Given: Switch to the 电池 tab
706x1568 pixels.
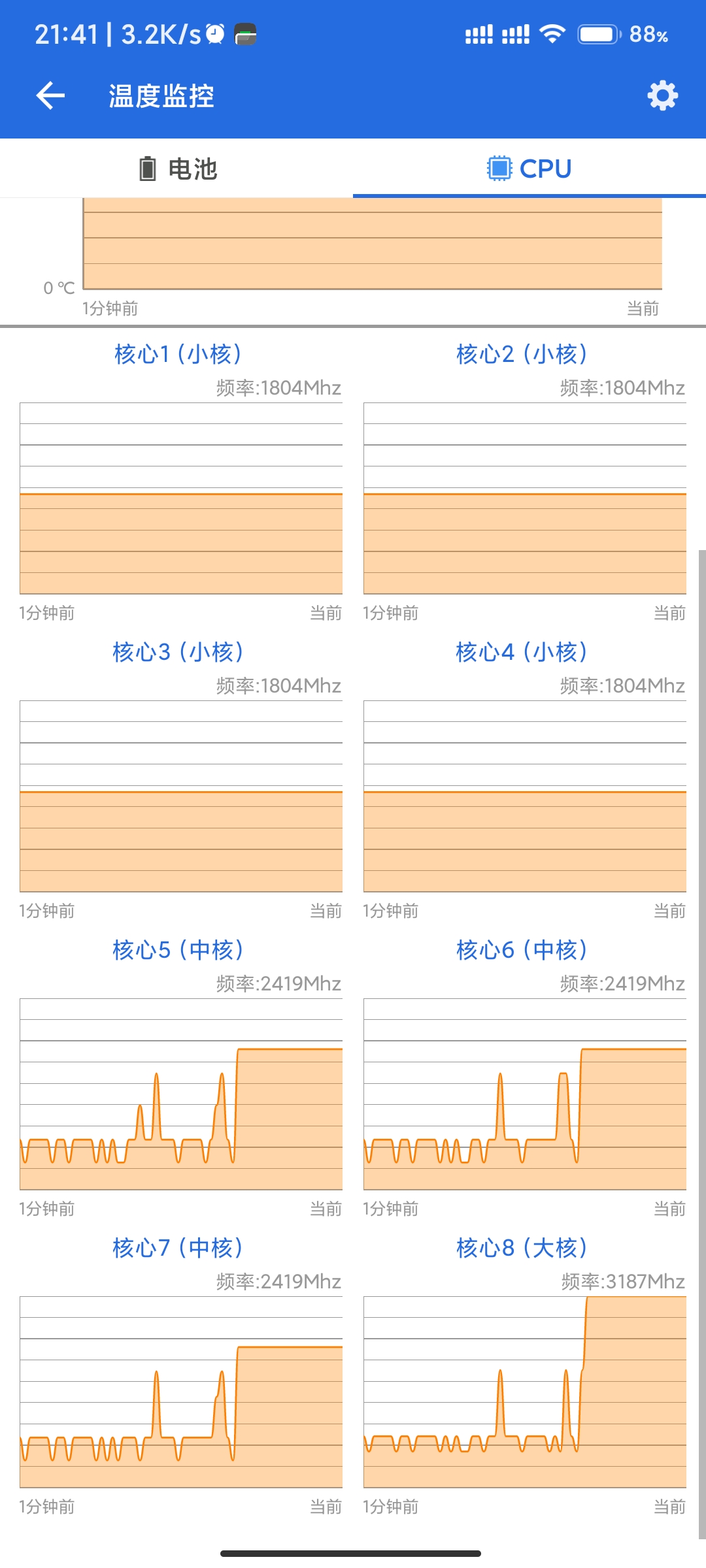Looking at the screenshot, I should [176, 169].
